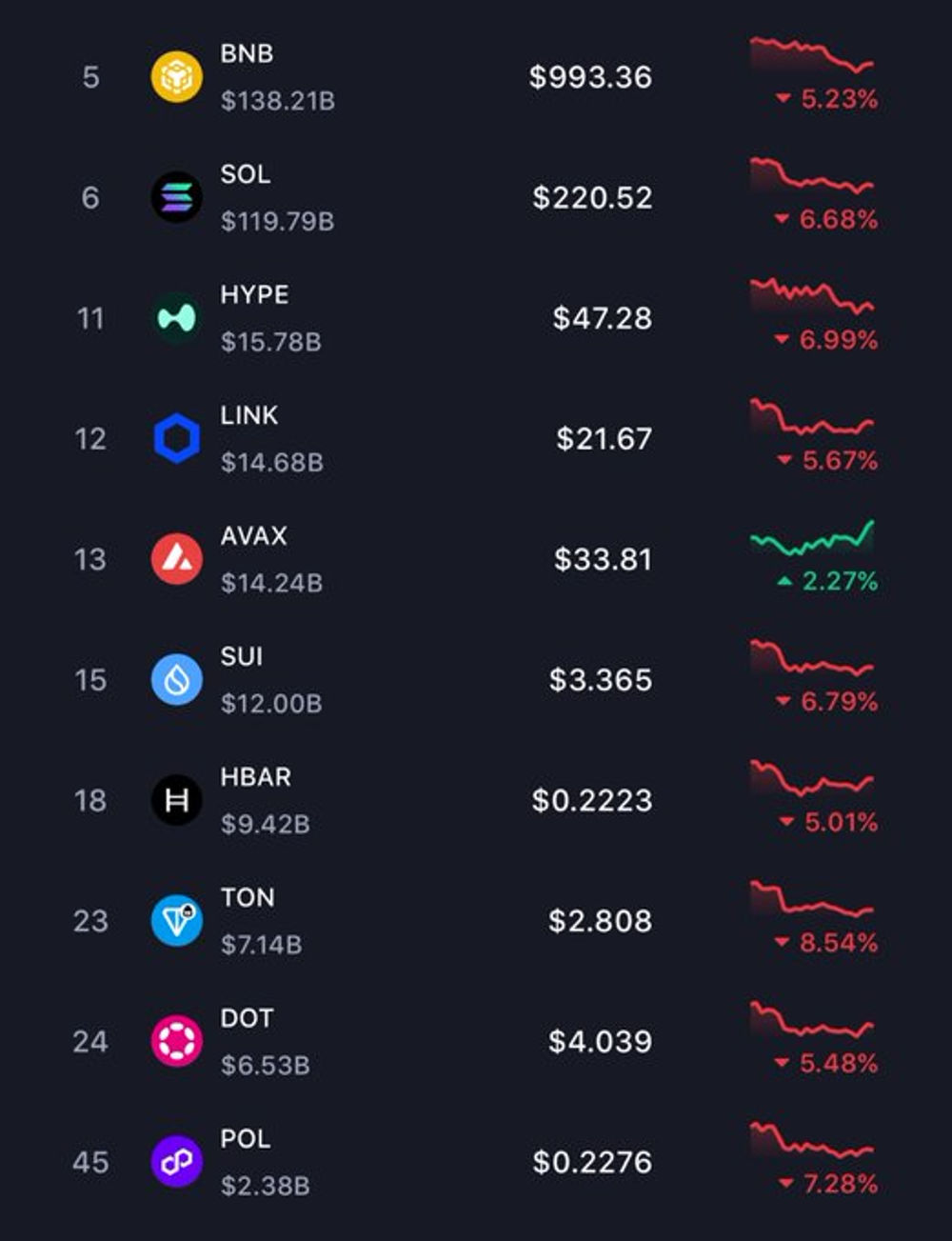Open the AVAX row
The width and height of the screenshot is (952, 1241).
pos(476,558)
